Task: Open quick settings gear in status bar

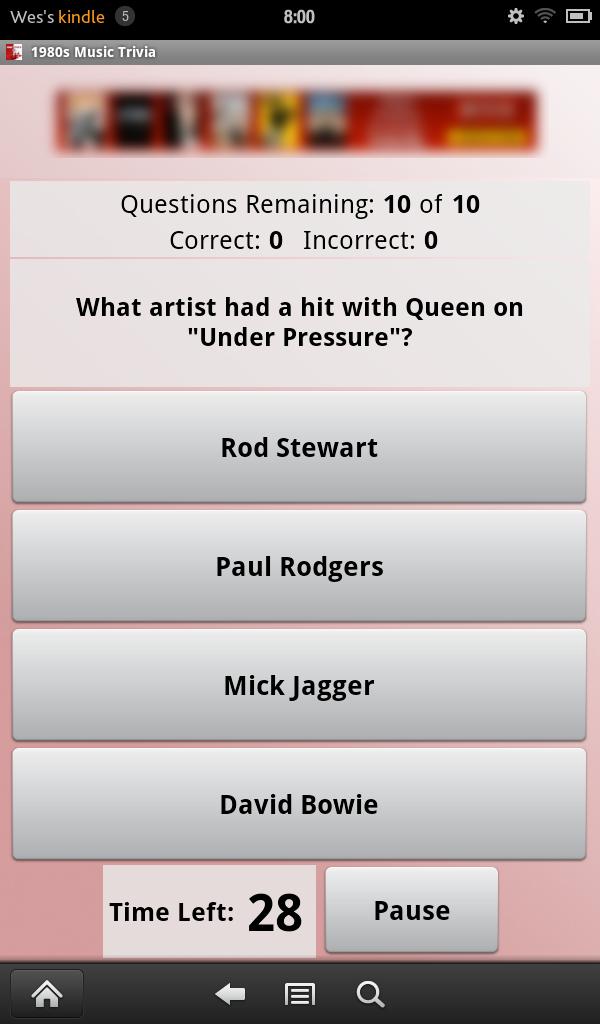Action: pyautogui.click(x=515, y=16)
